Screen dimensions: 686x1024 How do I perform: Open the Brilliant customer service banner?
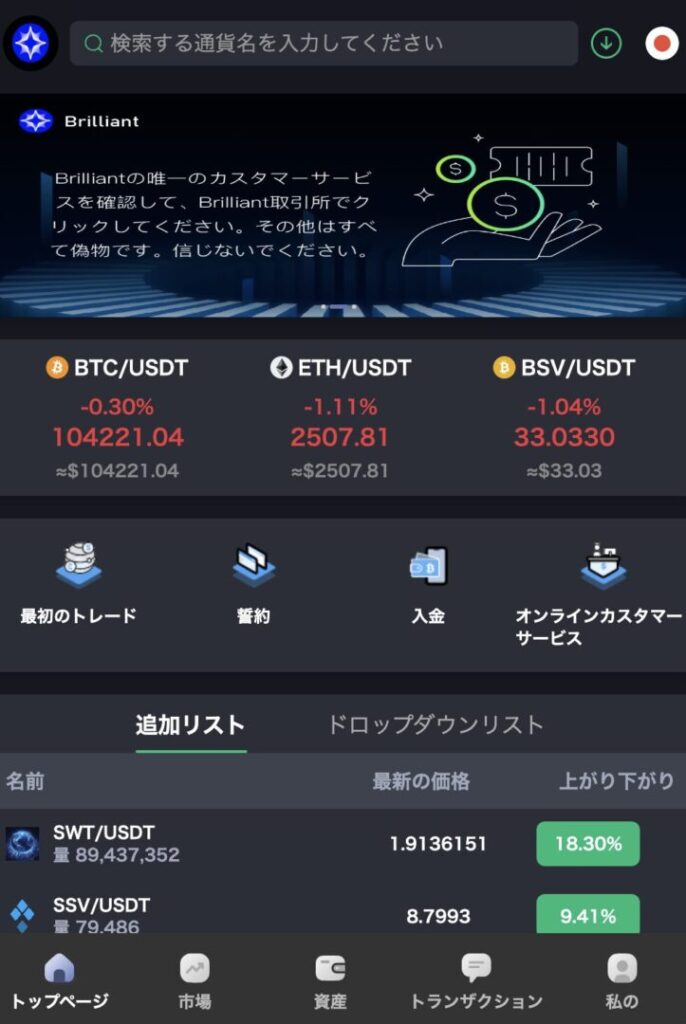click(343, 205)
